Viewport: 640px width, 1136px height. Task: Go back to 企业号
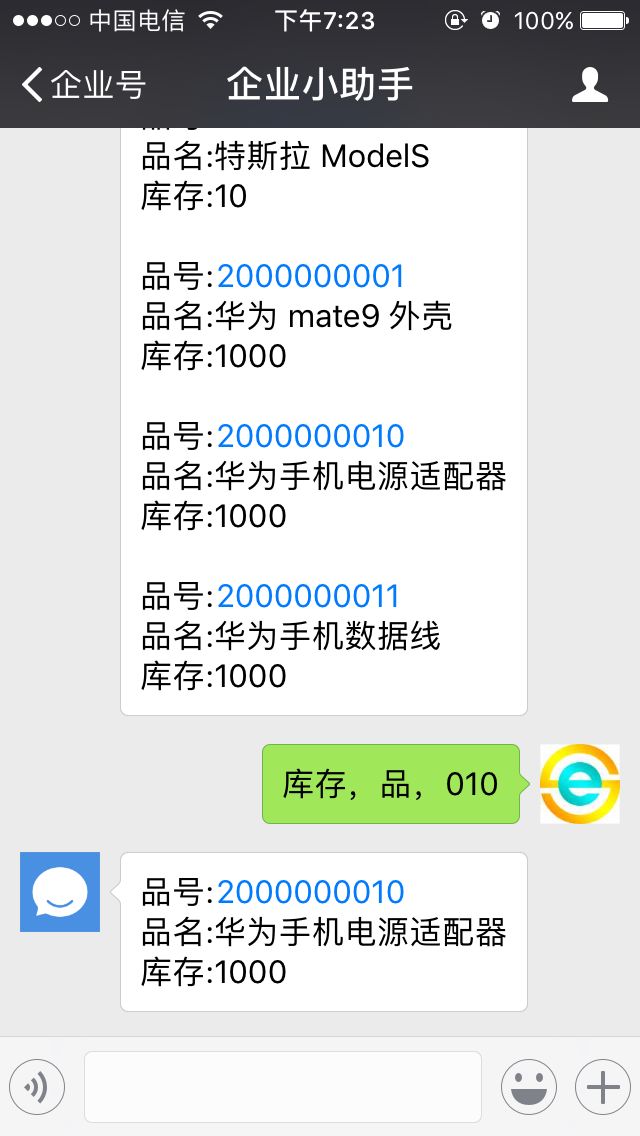[83, 85]
